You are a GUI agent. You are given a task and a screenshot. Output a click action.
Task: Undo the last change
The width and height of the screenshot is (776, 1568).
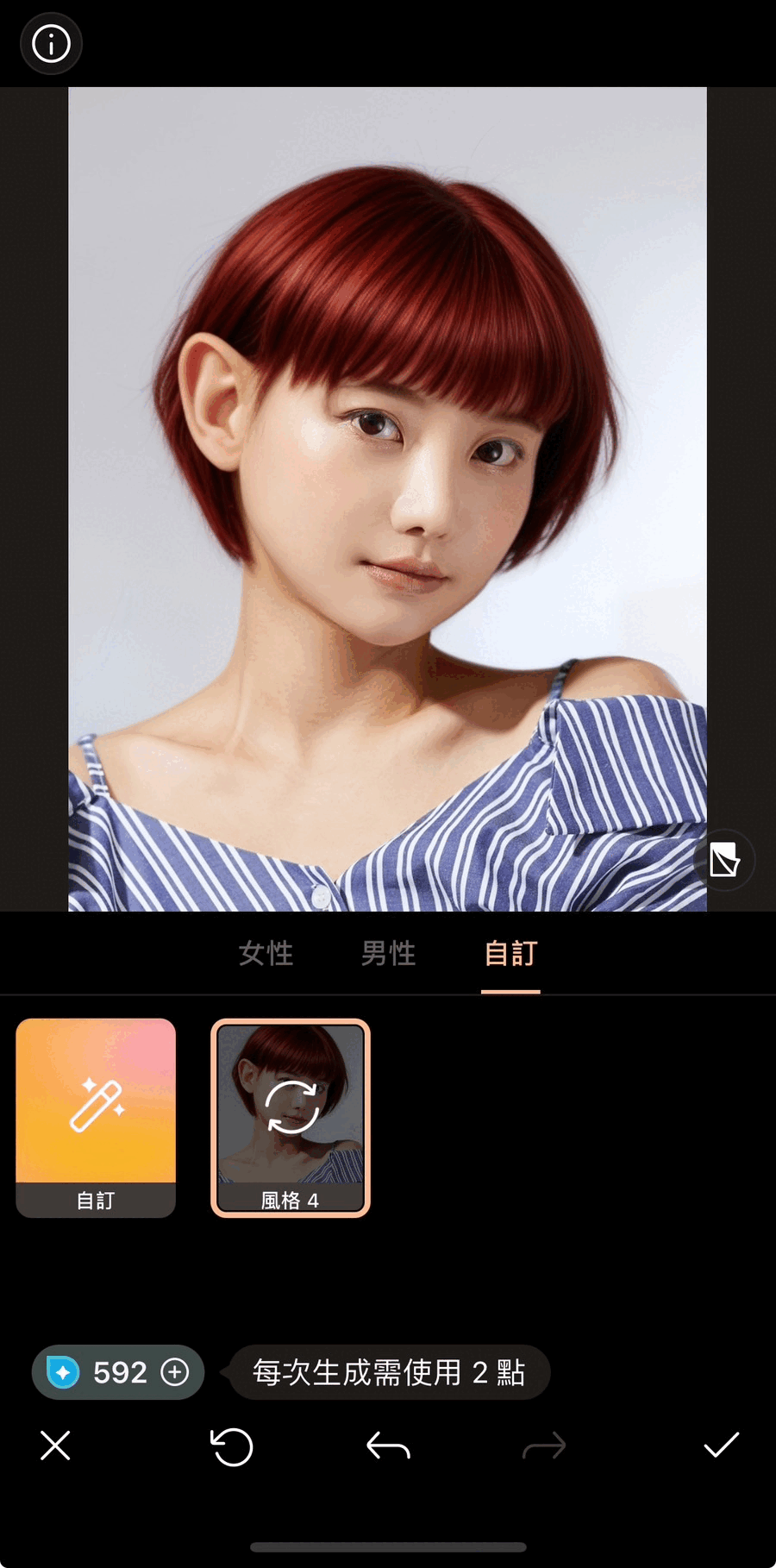(388, 1446)
